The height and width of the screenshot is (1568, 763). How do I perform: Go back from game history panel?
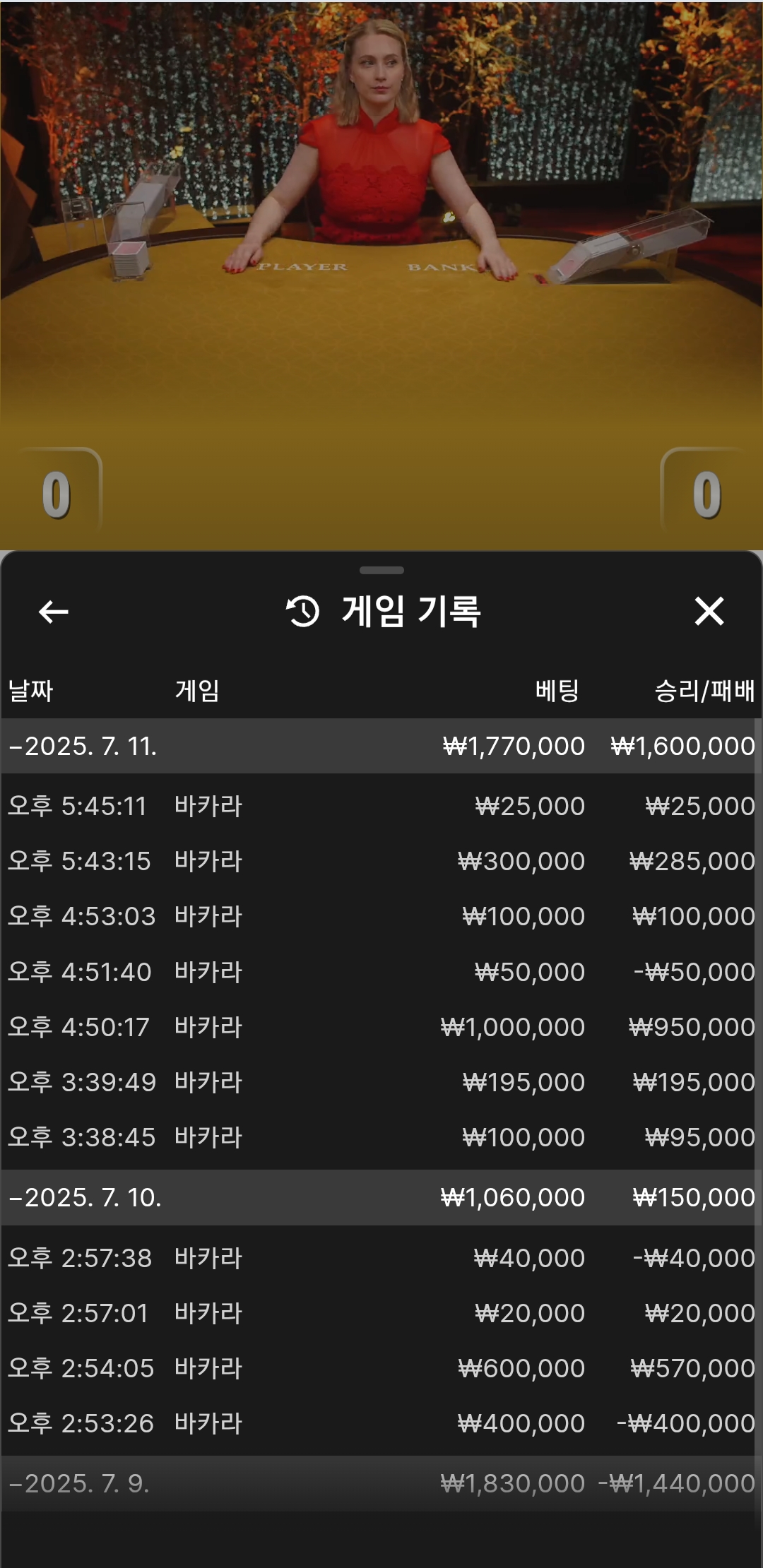(54, 612)
